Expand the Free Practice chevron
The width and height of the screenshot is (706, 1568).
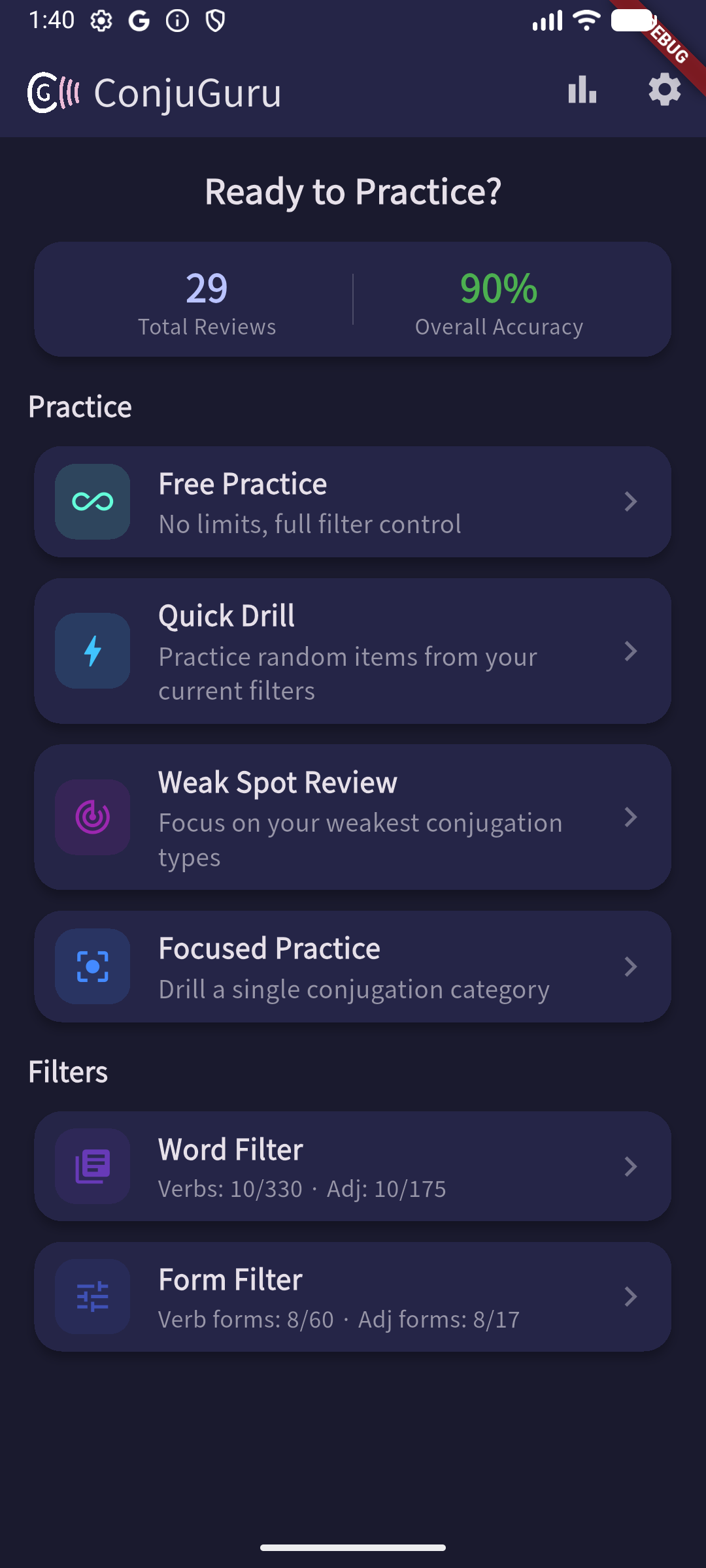[631, 502]
